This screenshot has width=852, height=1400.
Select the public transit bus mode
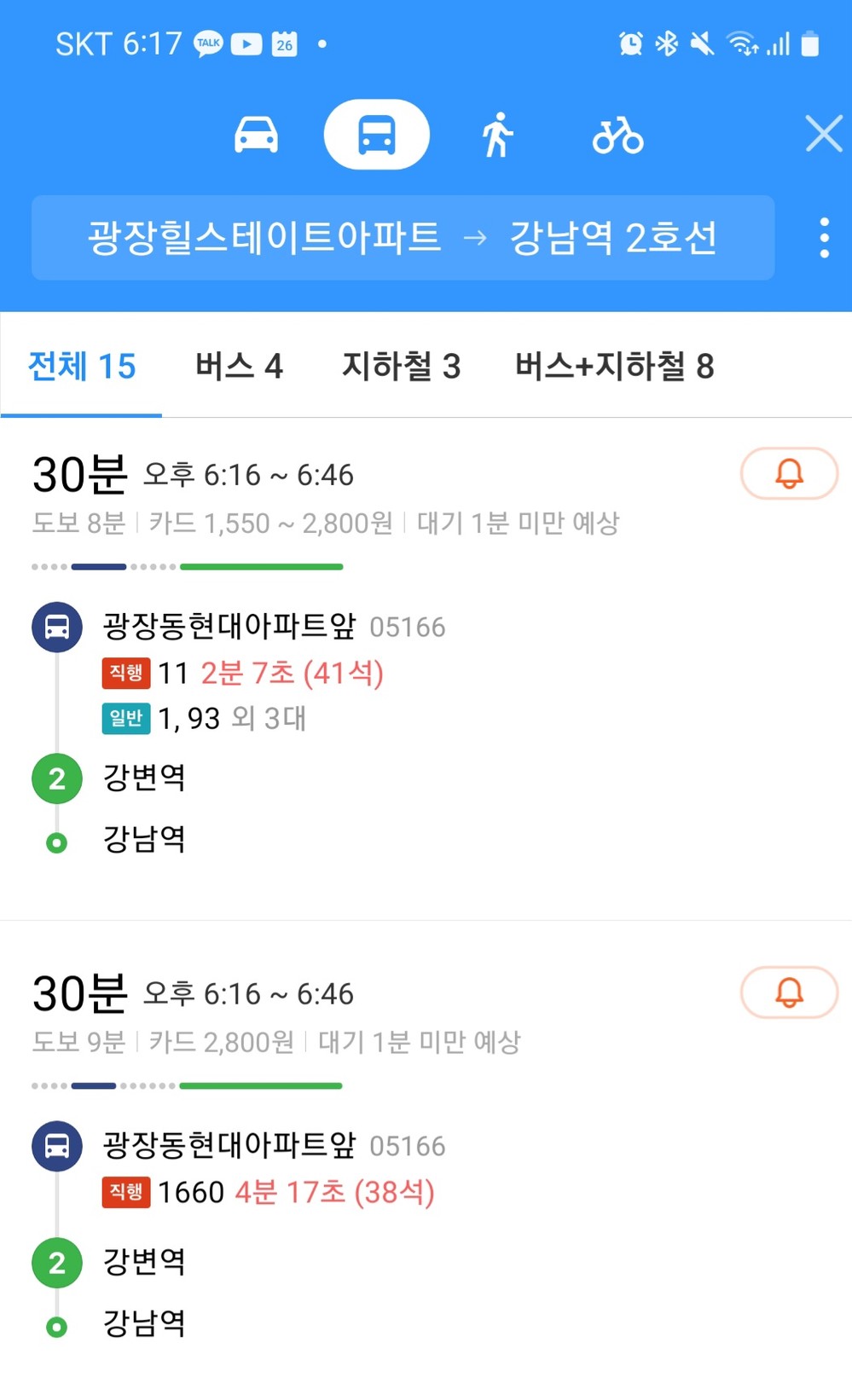tap(376, 135)
